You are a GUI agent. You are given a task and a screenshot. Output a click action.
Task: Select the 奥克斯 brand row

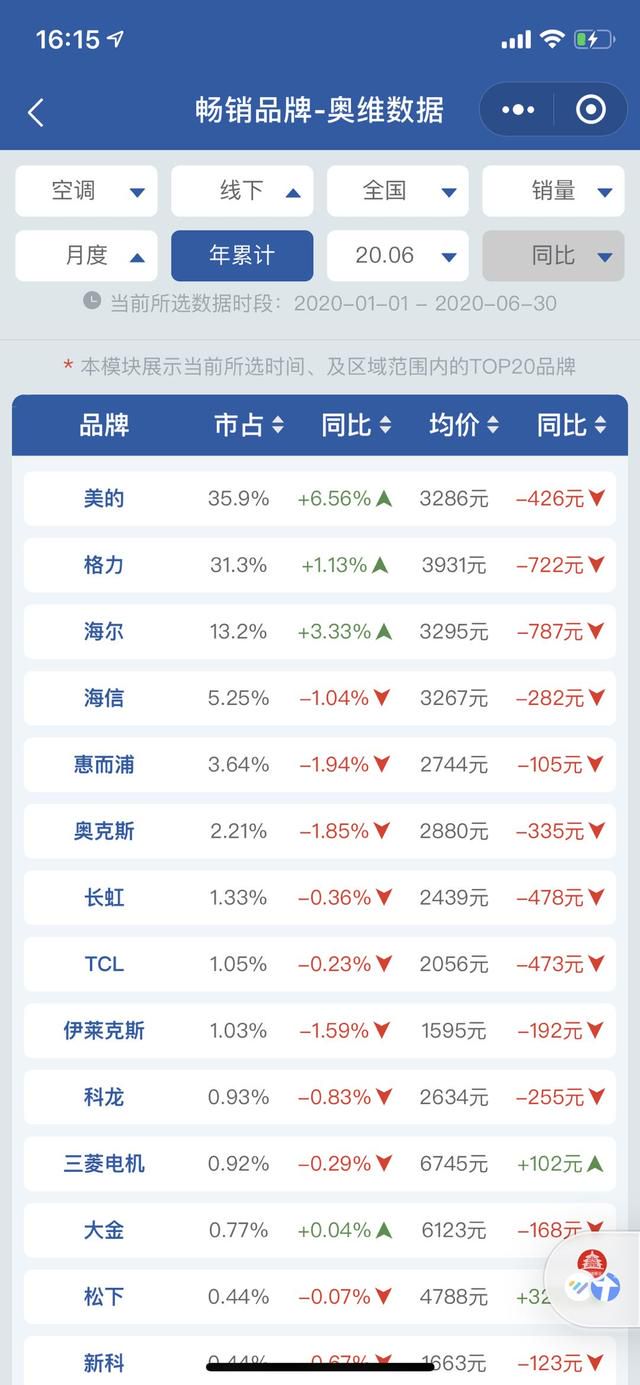(320, 831)
